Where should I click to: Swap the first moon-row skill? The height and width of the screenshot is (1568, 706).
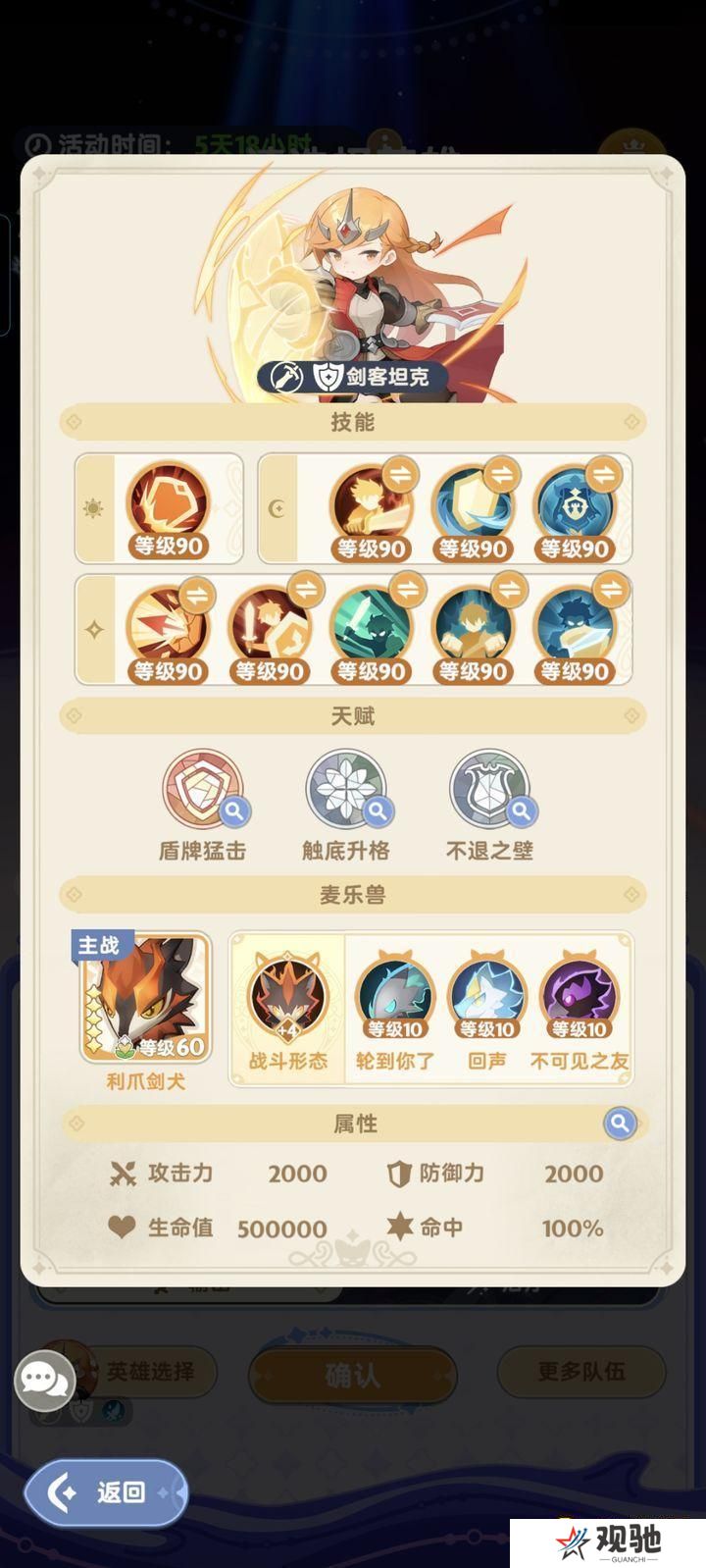[x=400, y=473]
